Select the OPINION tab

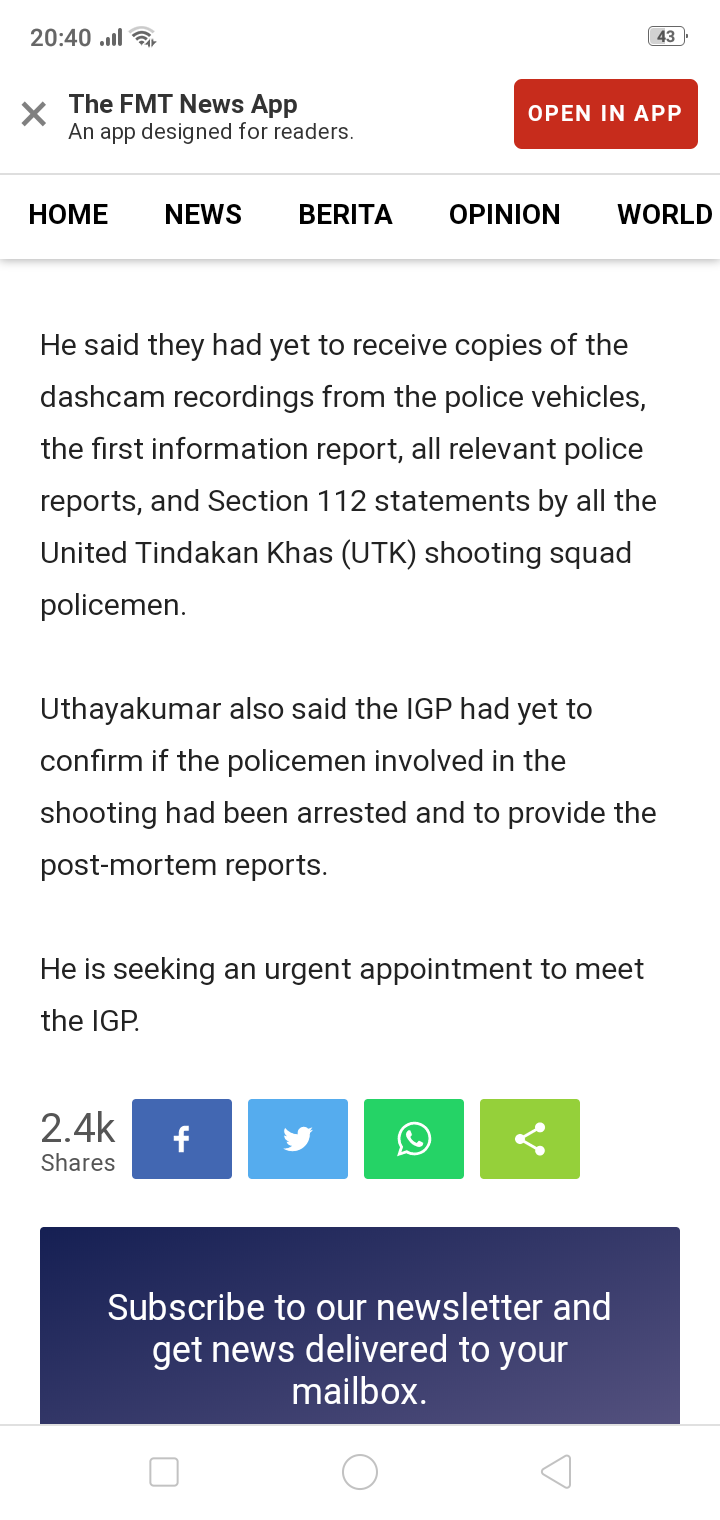click(x=504, y=214)
